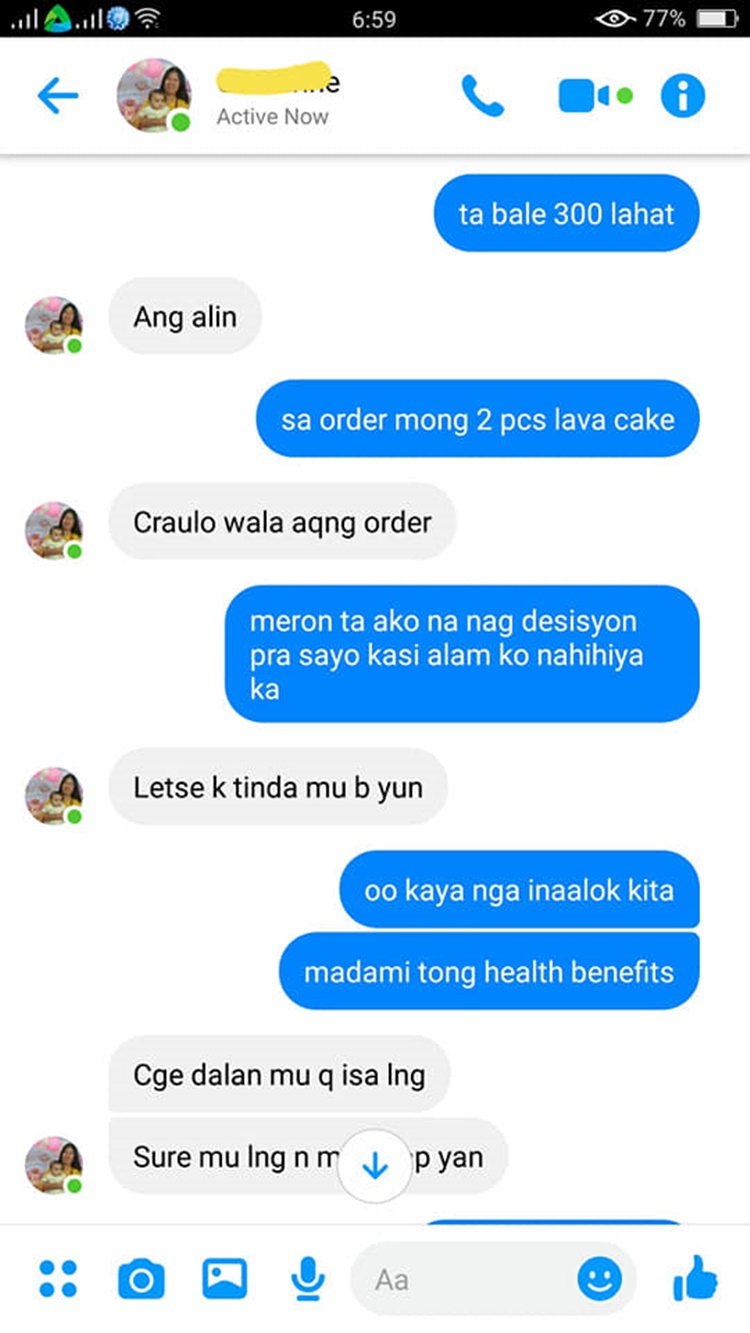Viewport: 750px width, 1333px height.
Task: Open the more actions grid menu
Action: pyautogui.click(x=58, y=1278)
